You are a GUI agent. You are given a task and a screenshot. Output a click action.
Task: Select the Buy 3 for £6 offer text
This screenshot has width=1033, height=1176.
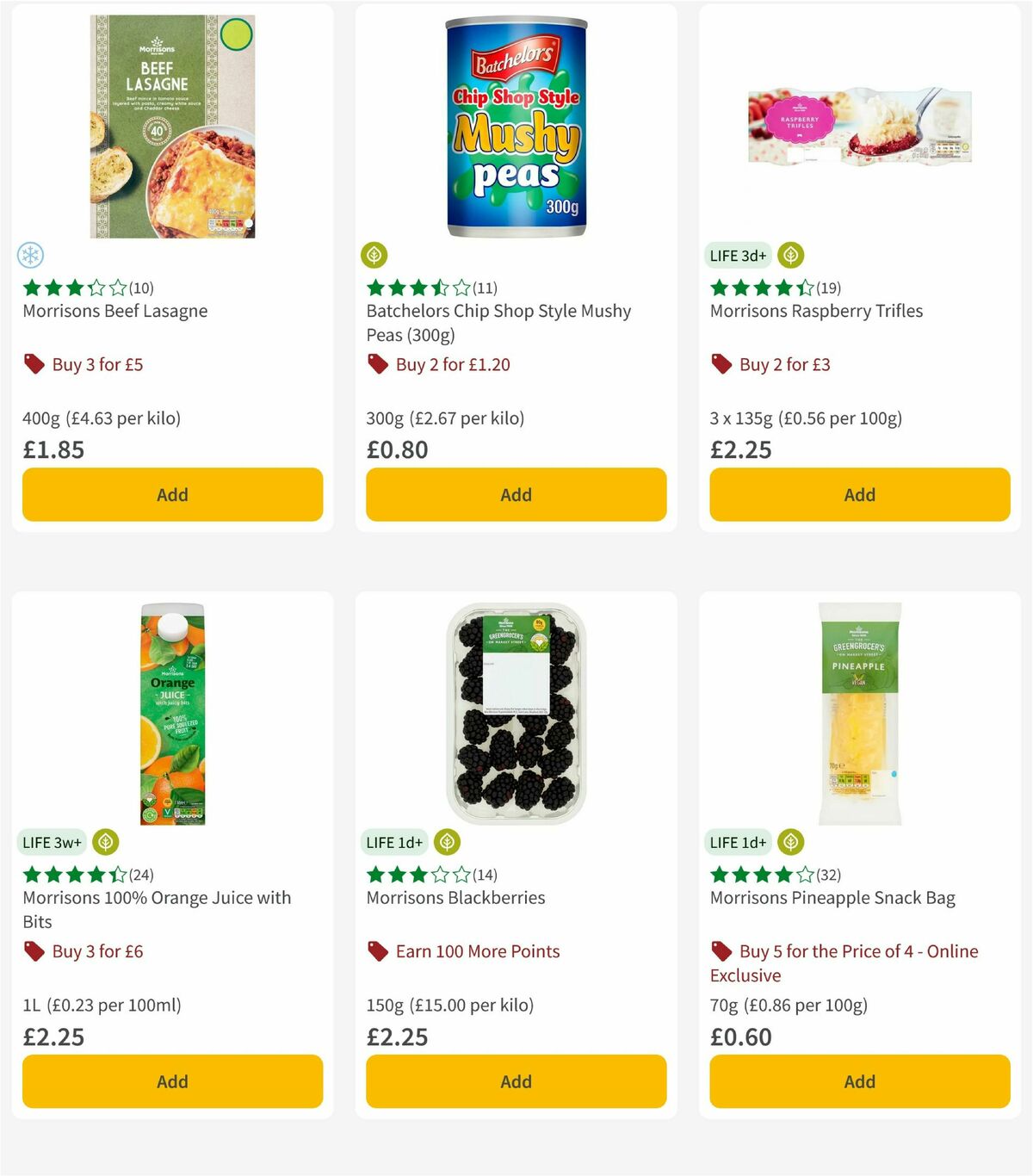(96, 951)
